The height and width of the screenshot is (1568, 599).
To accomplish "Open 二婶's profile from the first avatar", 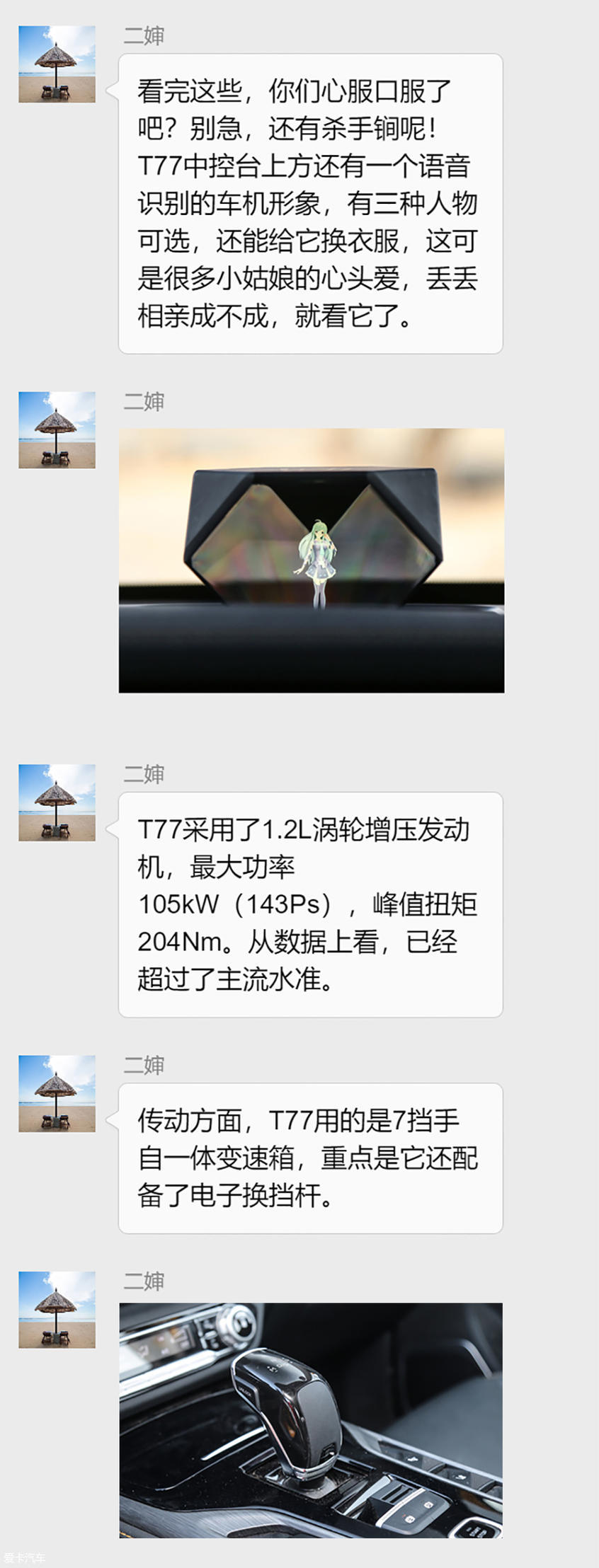I will 55,64.
